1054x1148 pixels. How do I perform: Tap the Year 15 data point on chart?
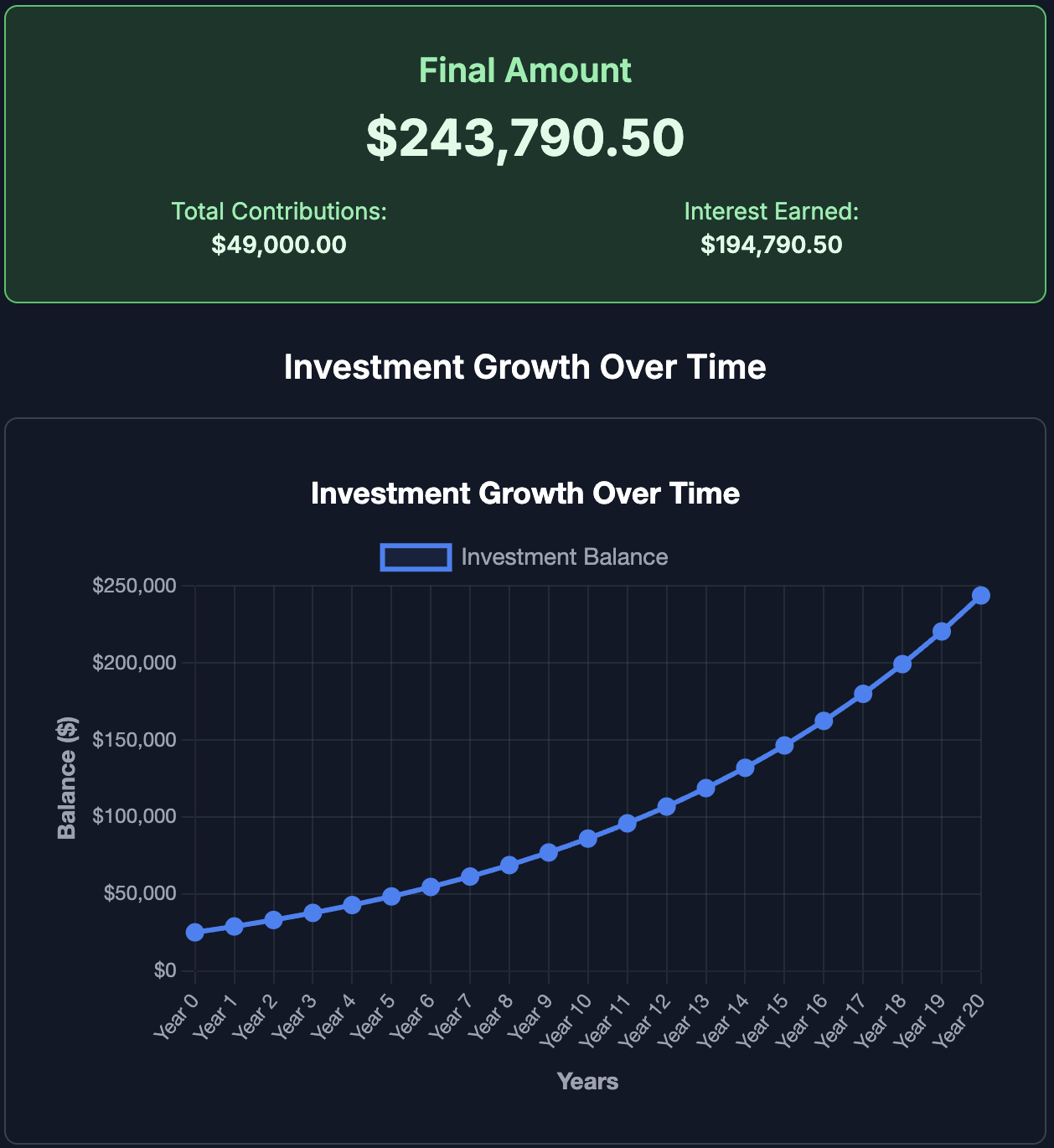784,745
